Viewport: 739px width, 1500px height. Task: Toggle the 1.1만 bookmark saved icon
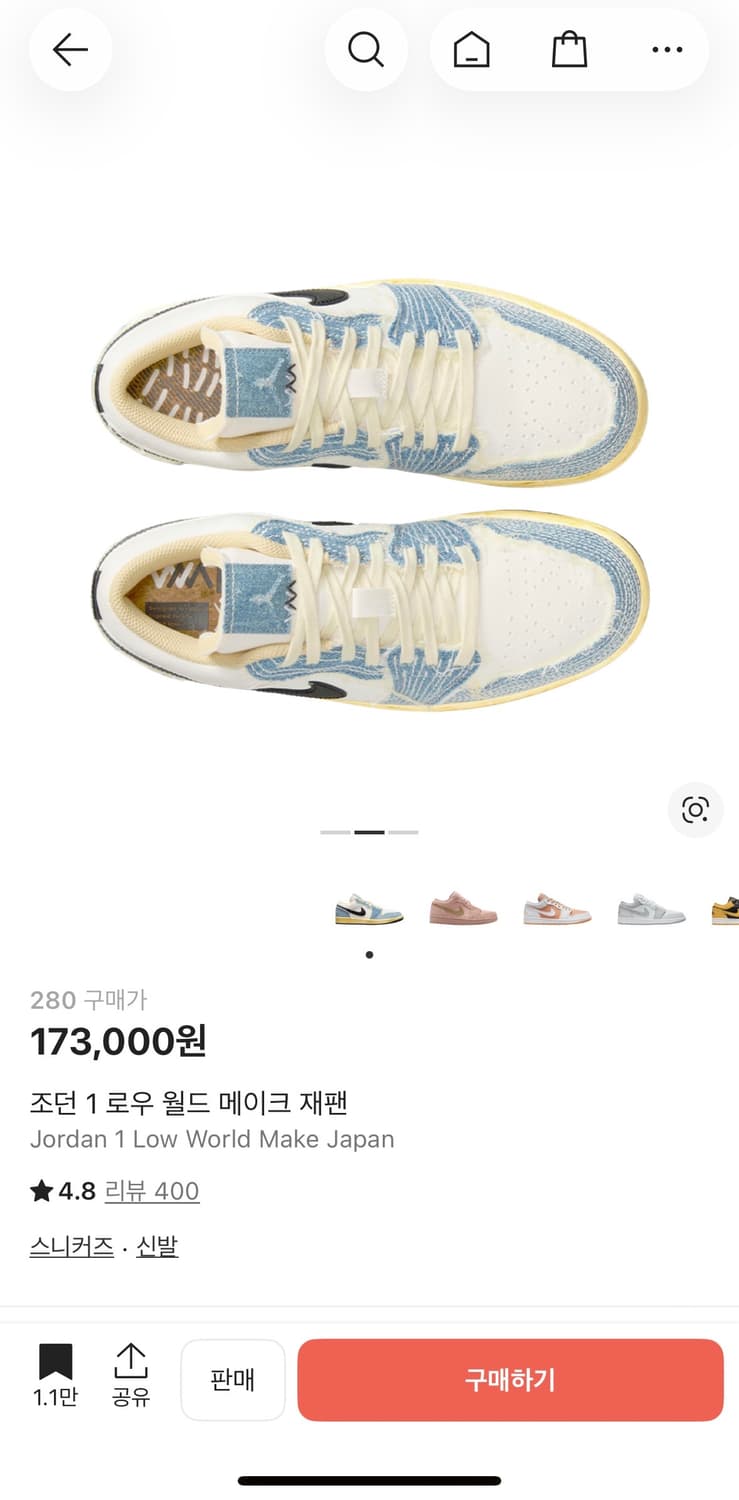click(55, 1362)
